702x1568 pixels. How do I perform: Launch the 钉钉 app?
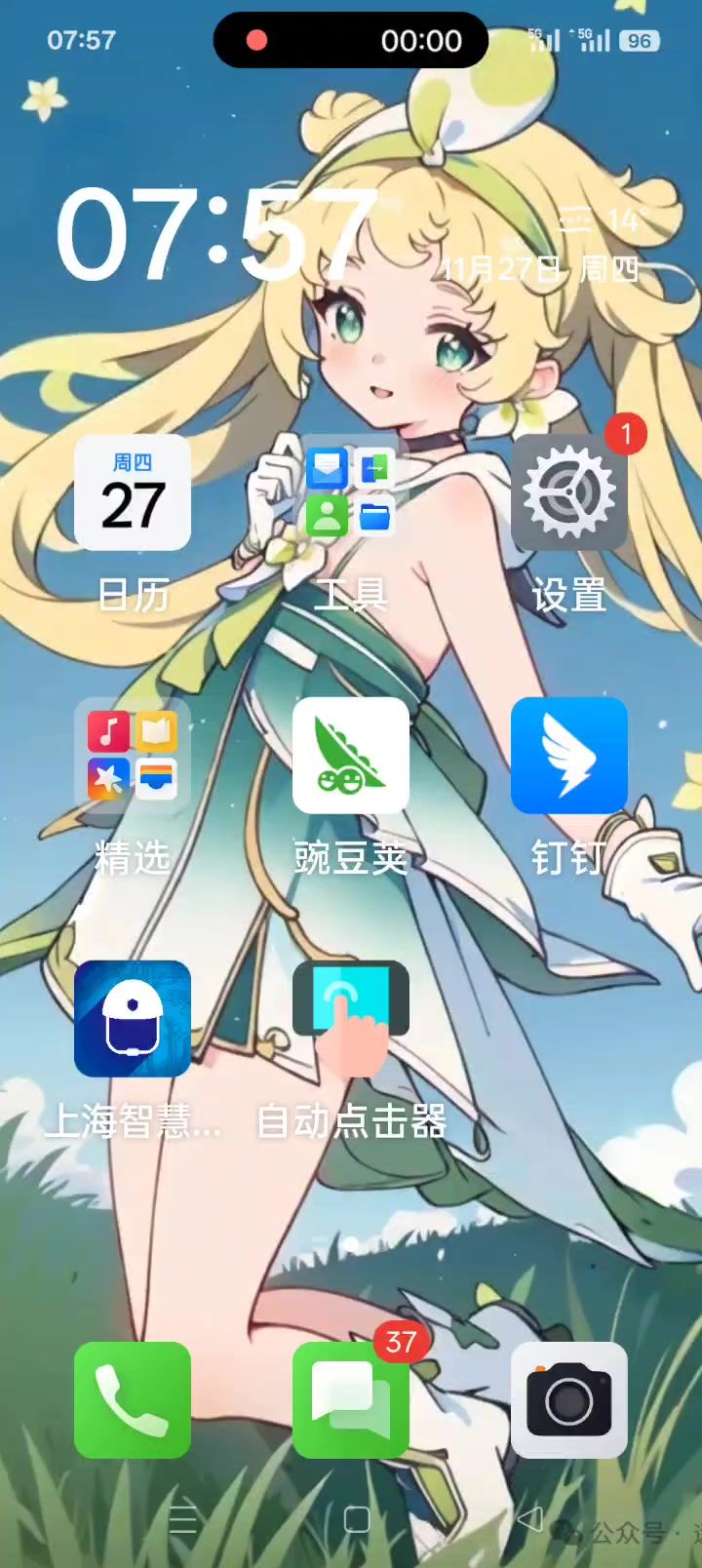pos(569,756)
